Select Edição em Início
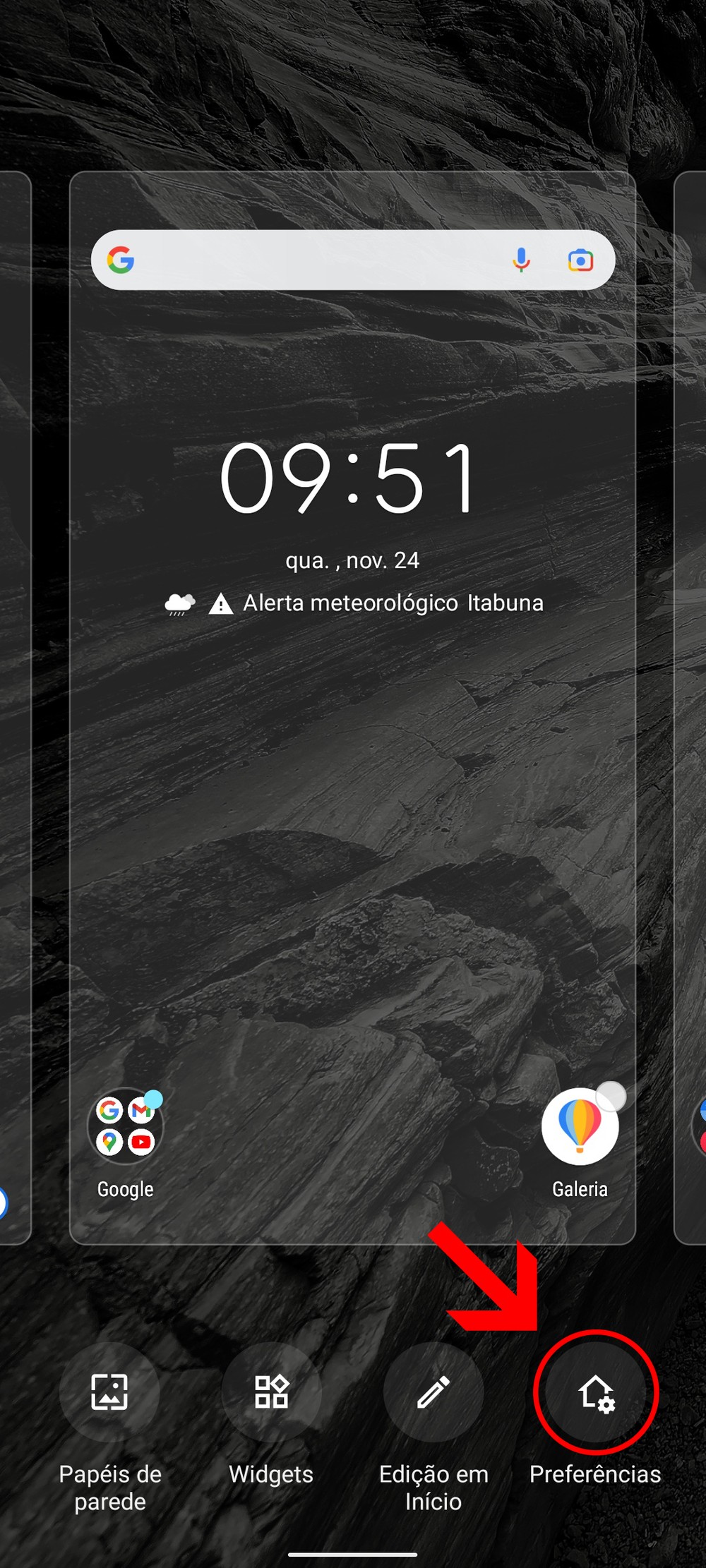The height and width of the screenshot is (1568, 706). pyautogui.click(x=433, y=1392)
